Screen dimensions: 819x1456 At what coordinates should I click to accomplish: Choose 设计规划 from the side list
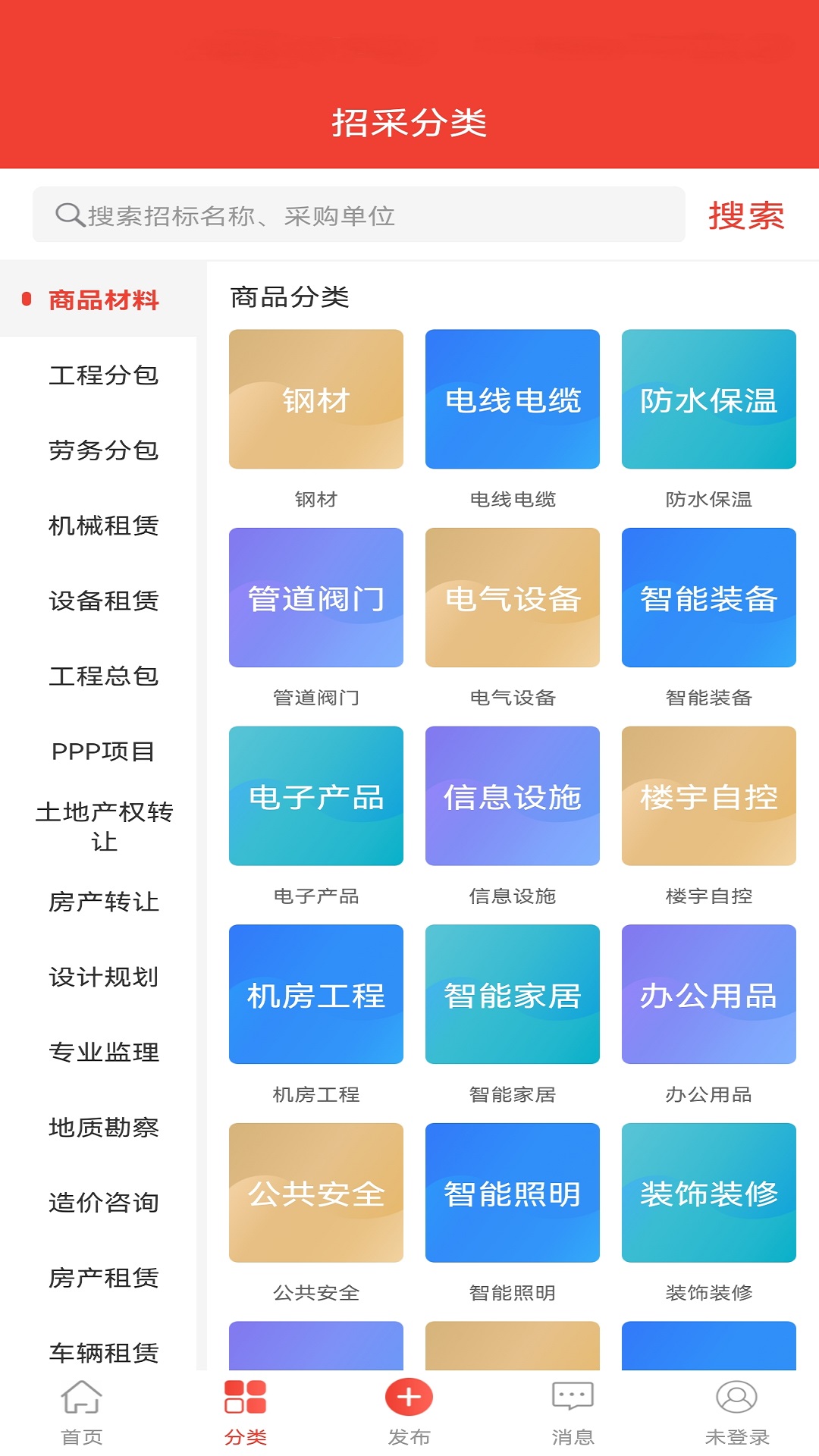(x=103, y=977)
